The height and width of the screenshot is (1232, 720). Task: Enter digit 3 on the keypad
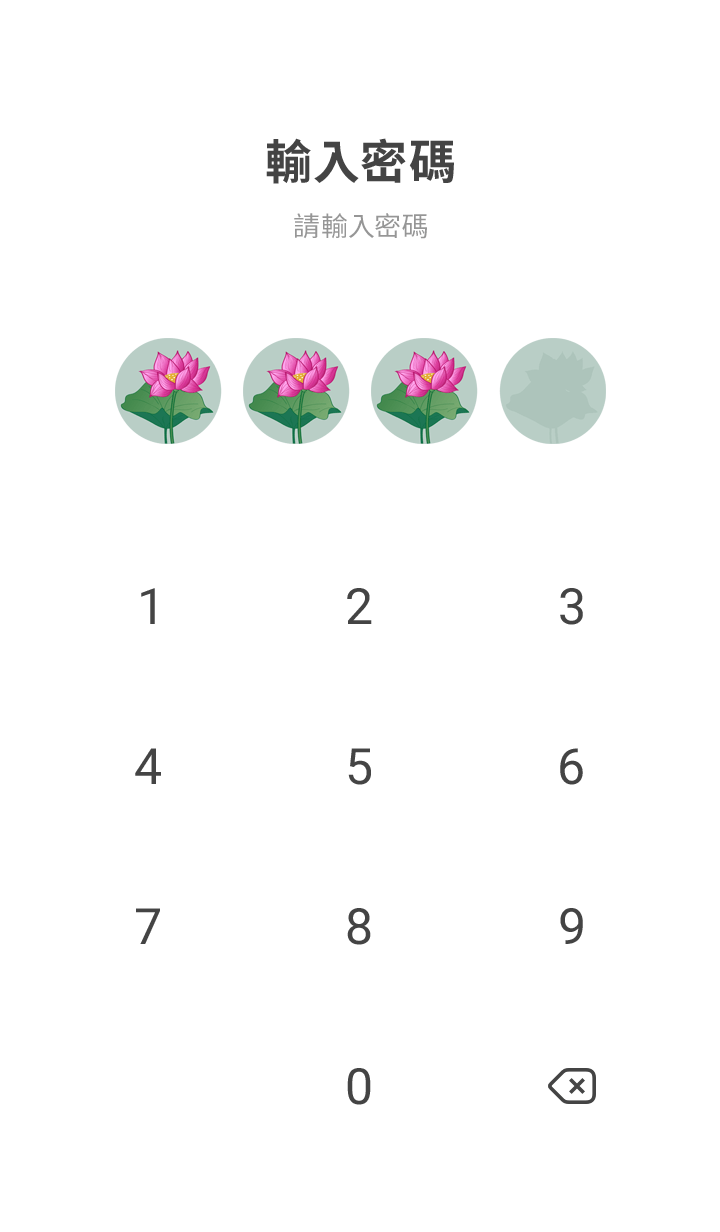click(571, 607)
